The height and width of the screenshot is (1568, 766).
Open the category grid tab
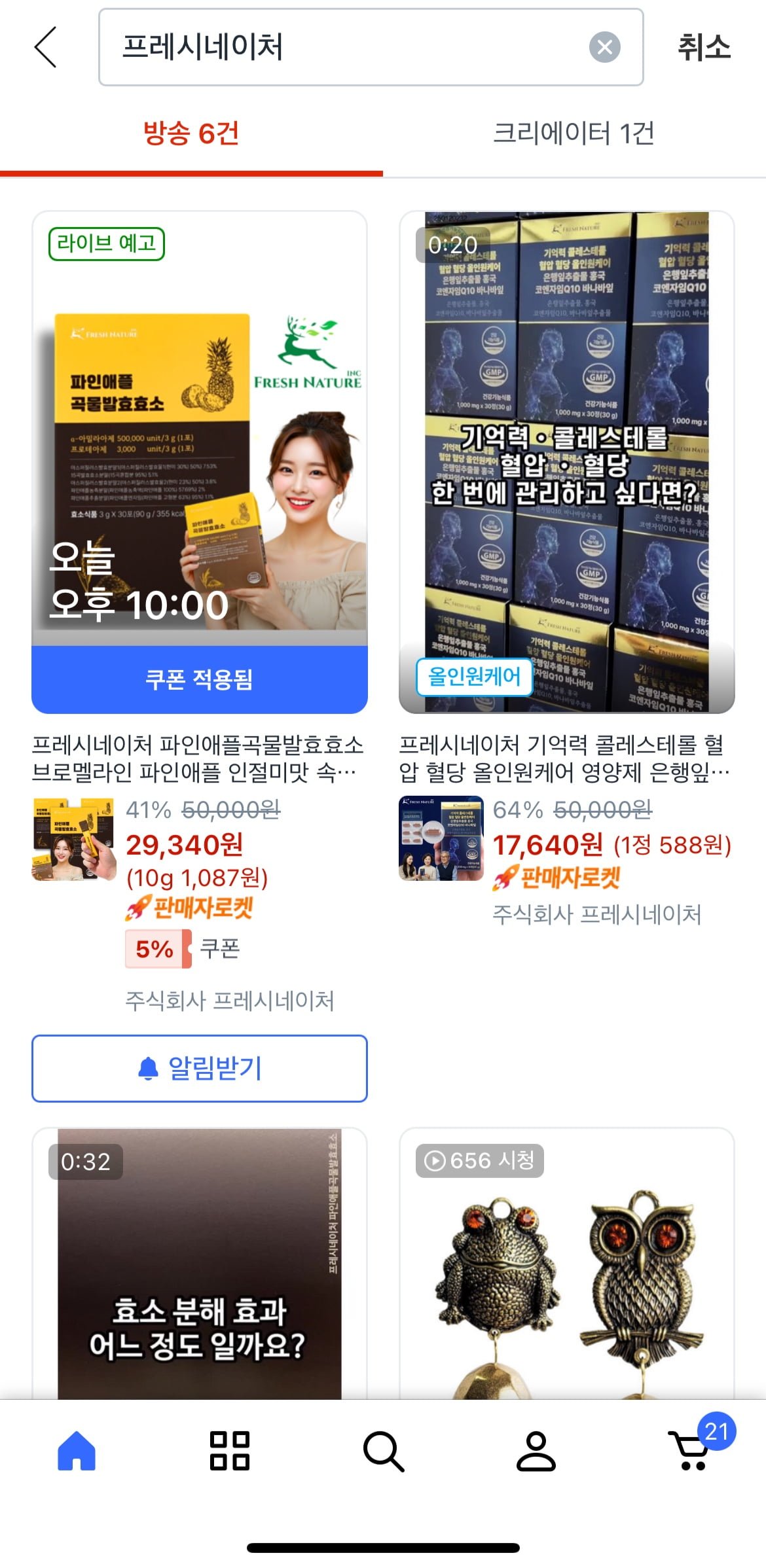(230, 1451)
